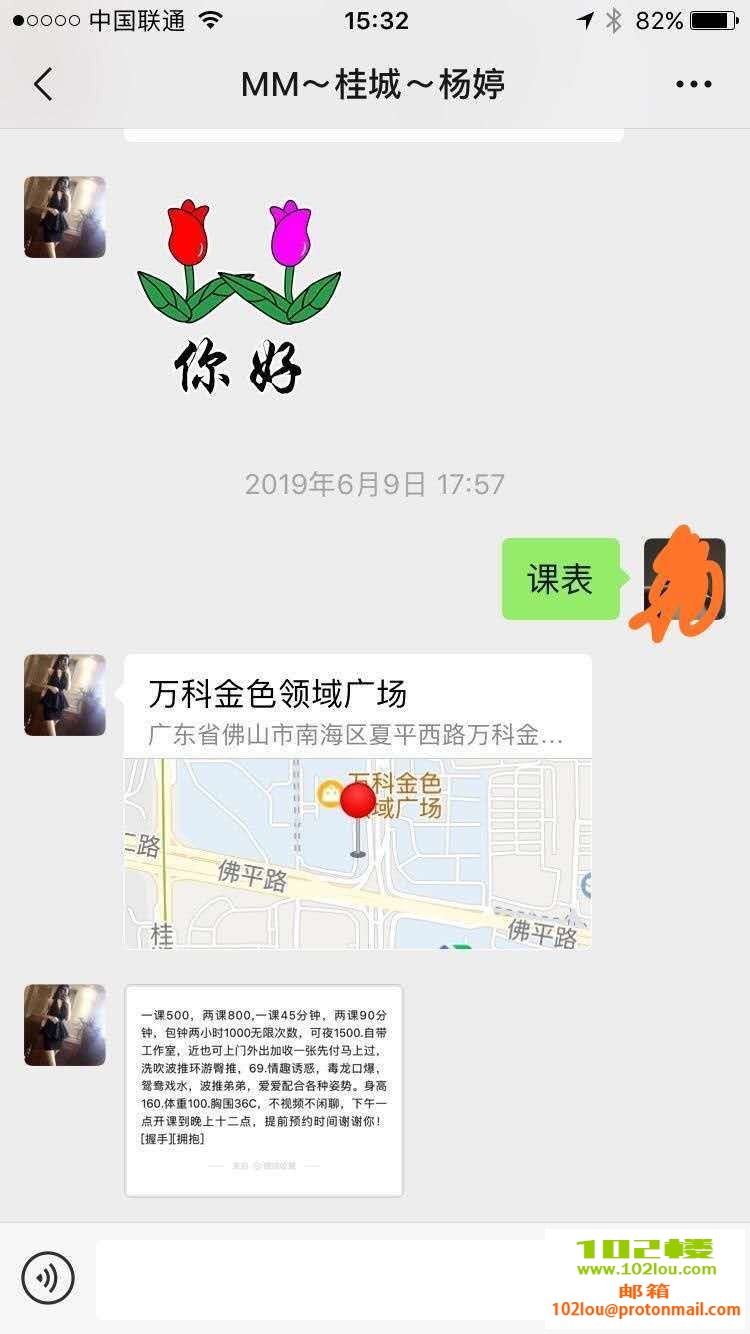Tap the location arrow icon in status bar
Image resolution: width=750 pixels, height=1334 pixels.
coord(587,18)
